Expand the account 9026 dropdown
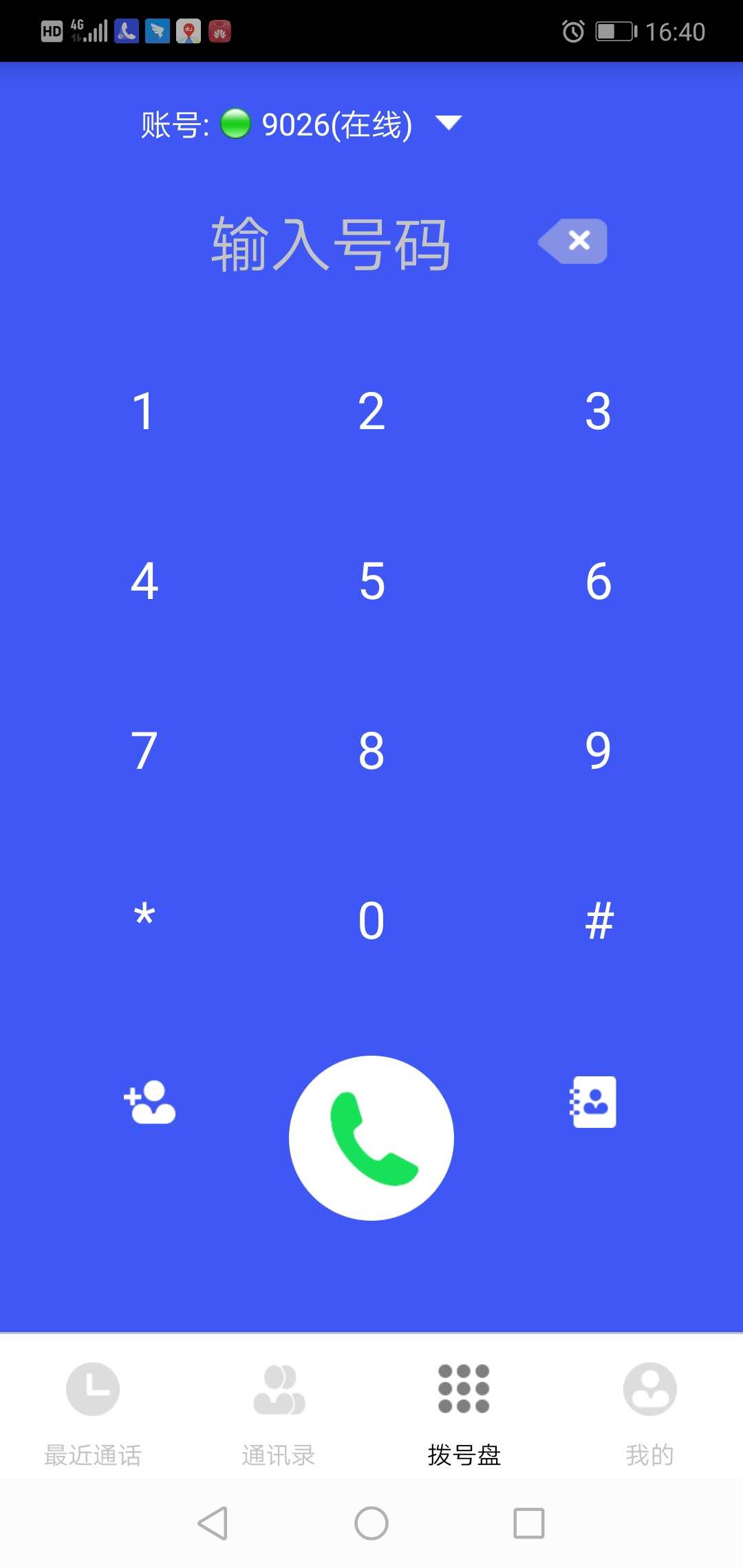The width and height of the screenshot is (743, 1568). click(x=449, y=124)
